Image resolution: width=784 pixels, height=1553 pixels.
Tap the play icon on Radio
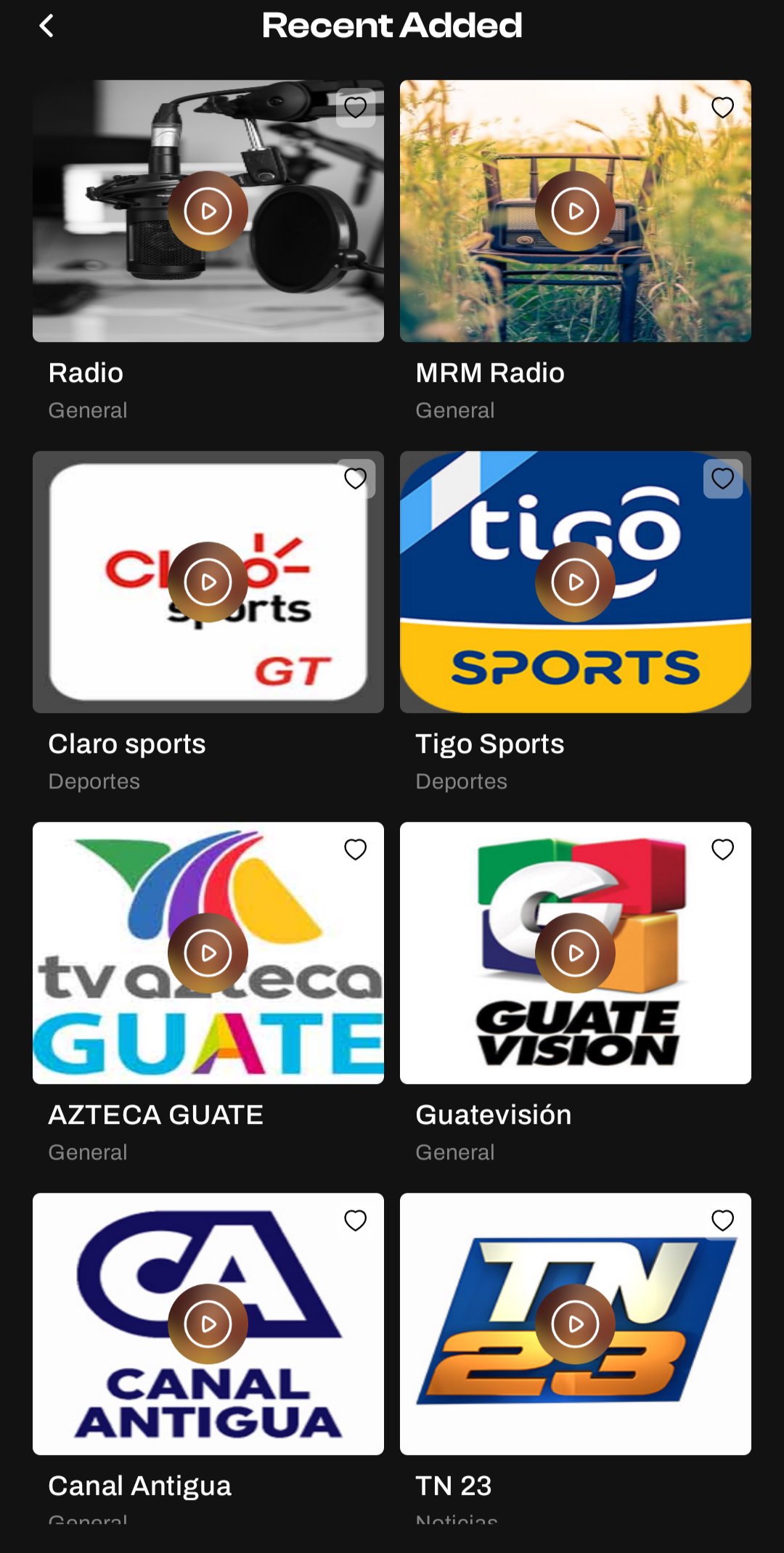coord(209,209)
